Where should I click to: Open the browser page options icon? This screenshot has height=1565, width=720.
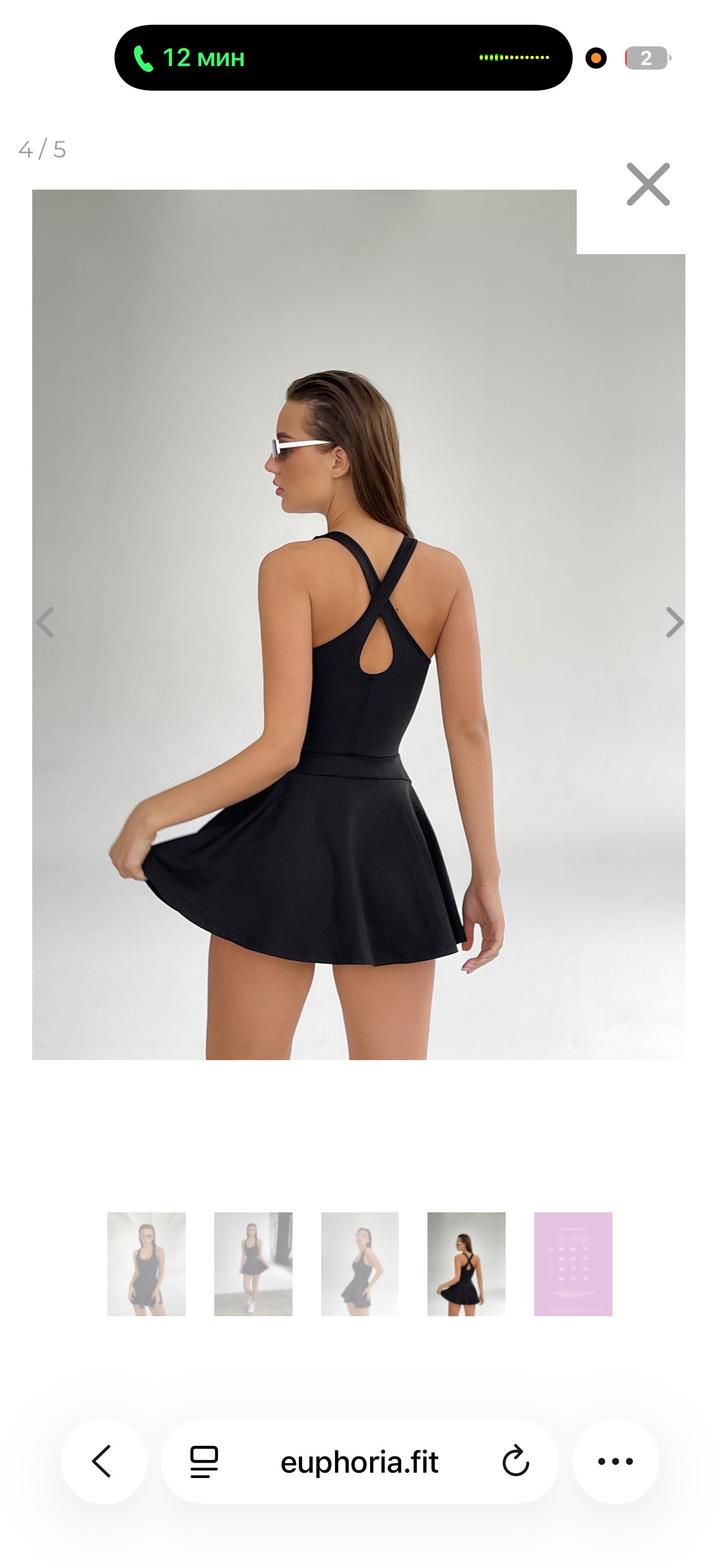(204, 1461)
